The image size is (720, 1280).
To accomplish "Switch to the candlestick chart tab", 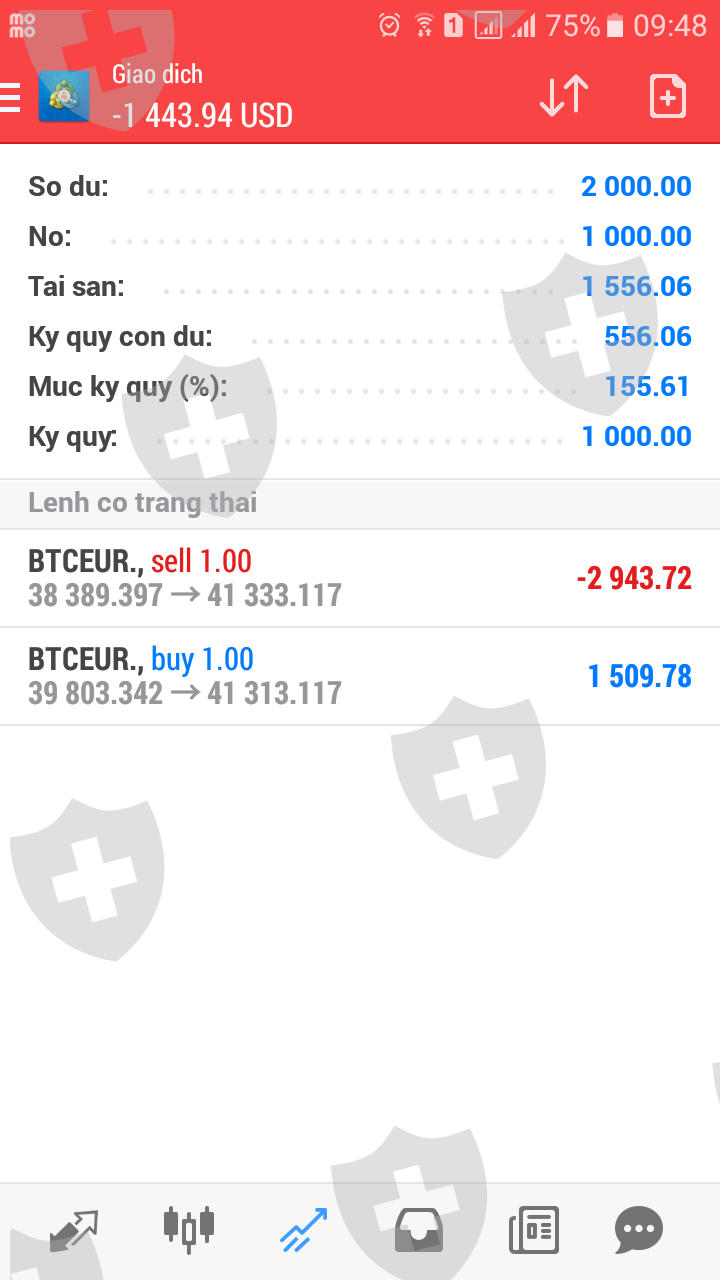I will (x=189, y=1230).
